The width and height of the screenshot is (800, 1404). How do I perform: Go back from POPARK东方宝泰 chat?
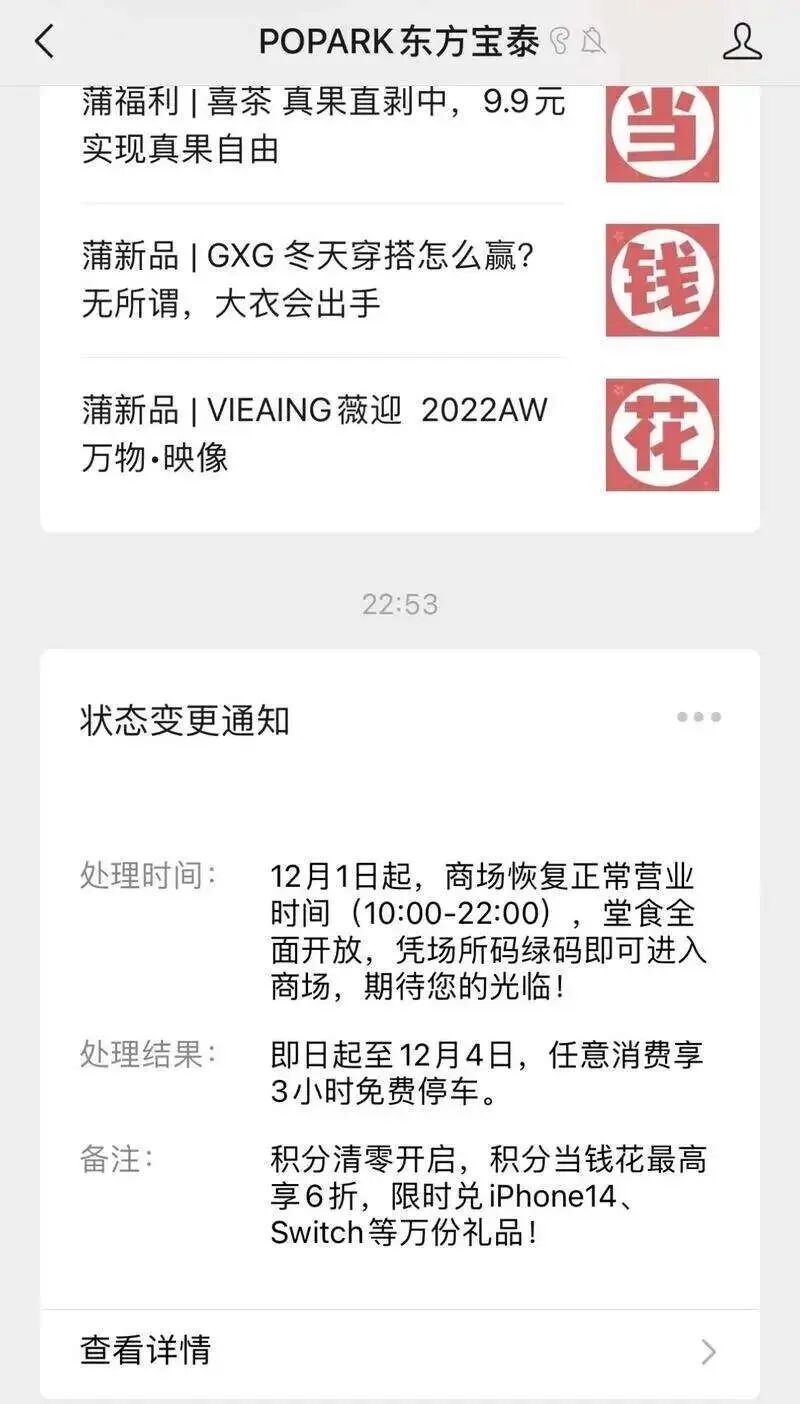pyautogui.click(x=44, y=42)
